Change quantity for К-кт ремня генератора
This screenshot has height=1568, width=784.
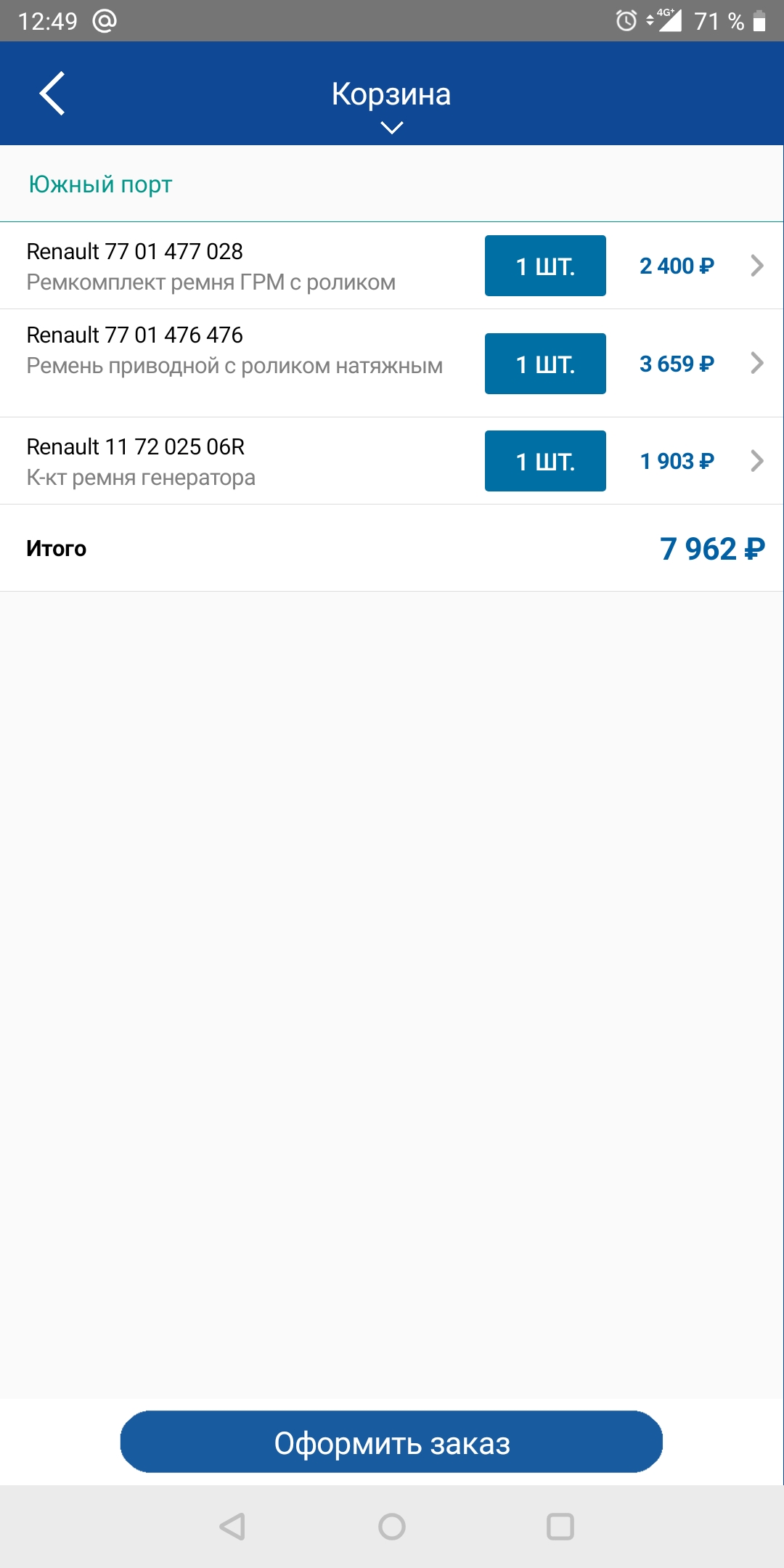545,461
